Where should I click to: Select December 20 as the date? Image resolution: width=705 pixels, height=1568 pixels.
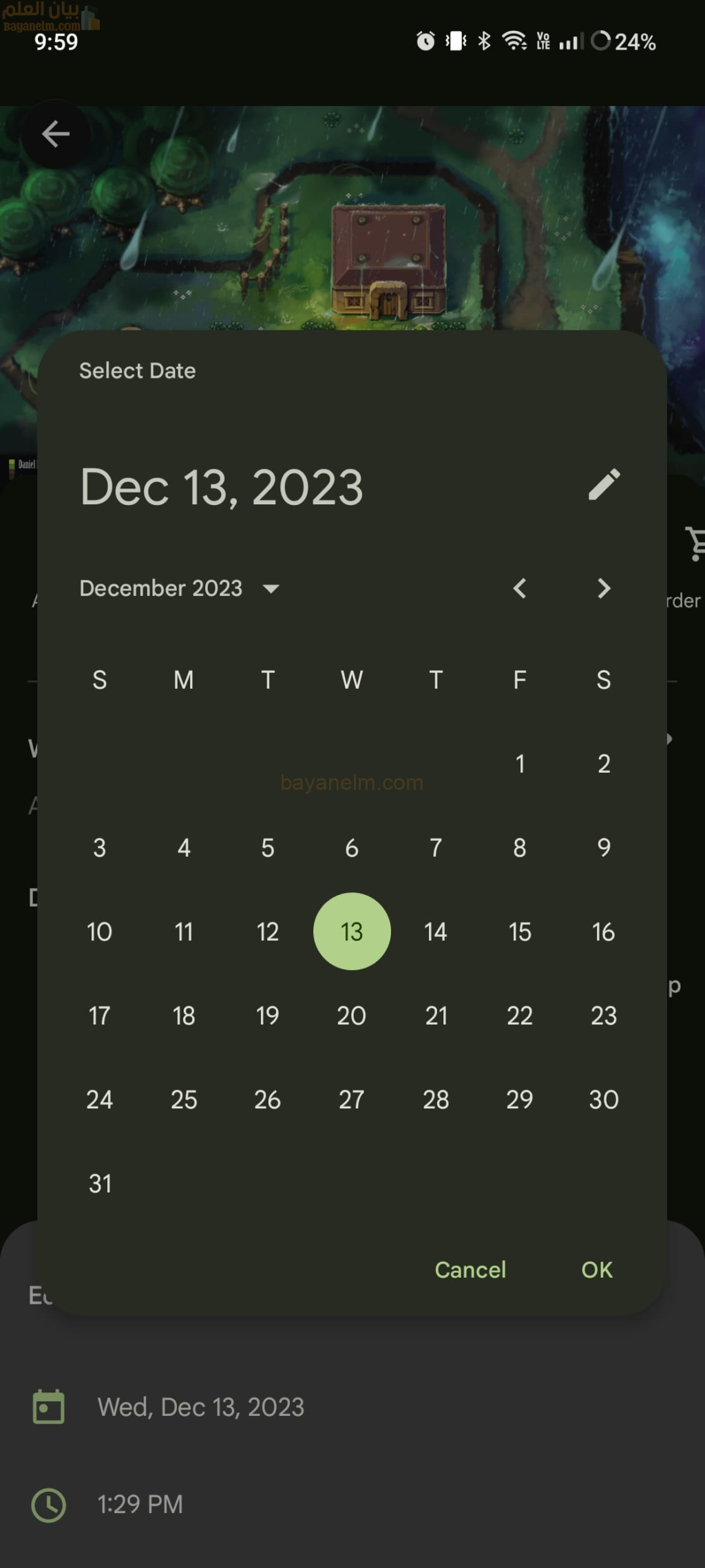tap(352, 1016)
